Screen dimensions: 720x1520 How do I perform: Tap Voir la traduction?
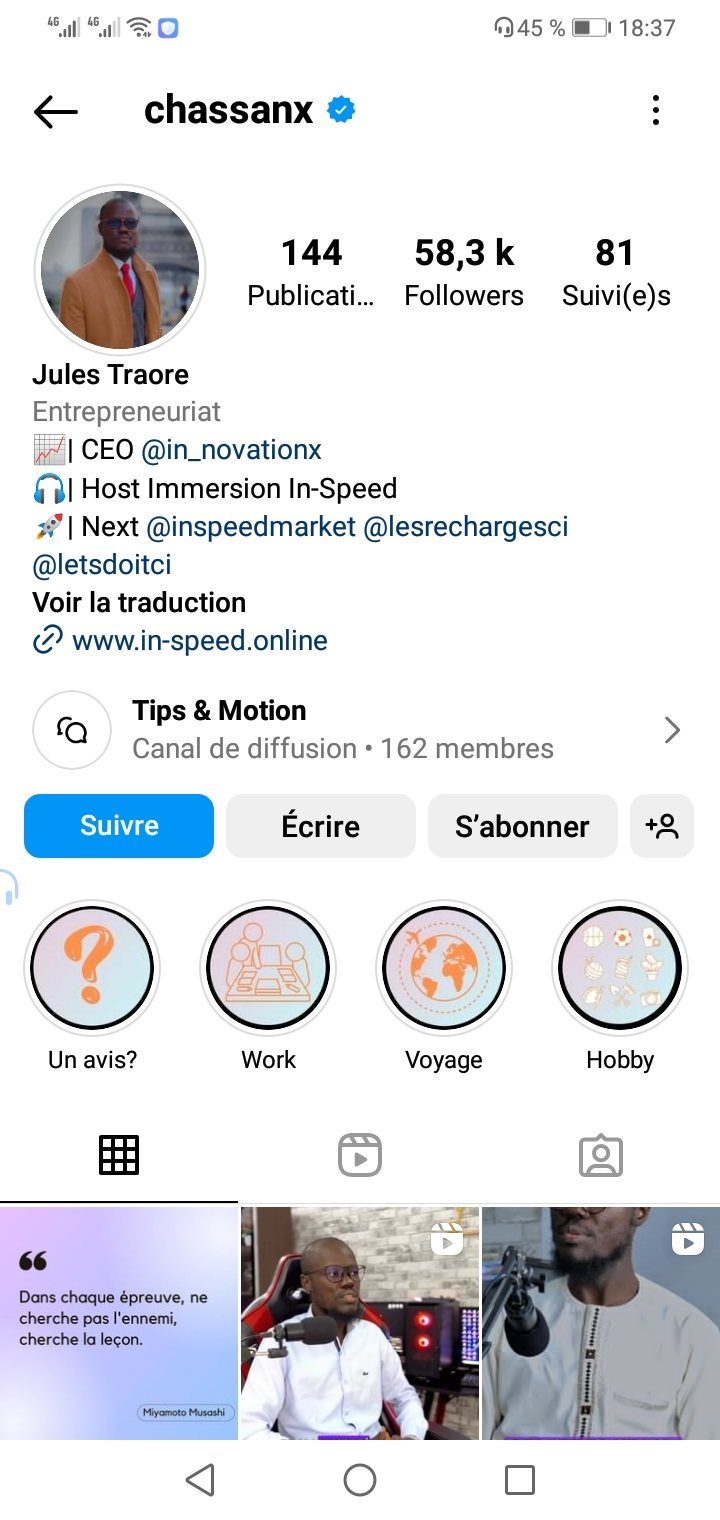coord(139,603)
